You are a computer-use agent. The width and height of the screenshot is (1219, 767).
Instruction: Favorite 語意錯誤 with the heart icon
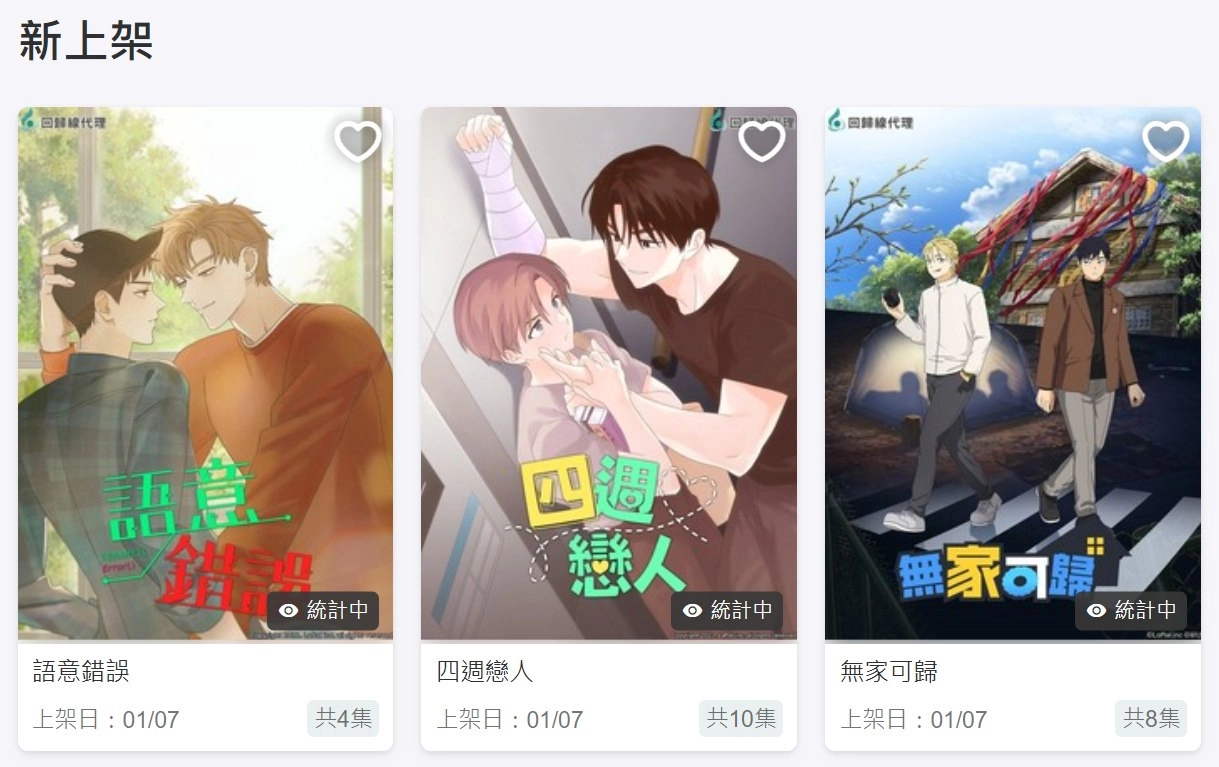click(x=358, y=141)
